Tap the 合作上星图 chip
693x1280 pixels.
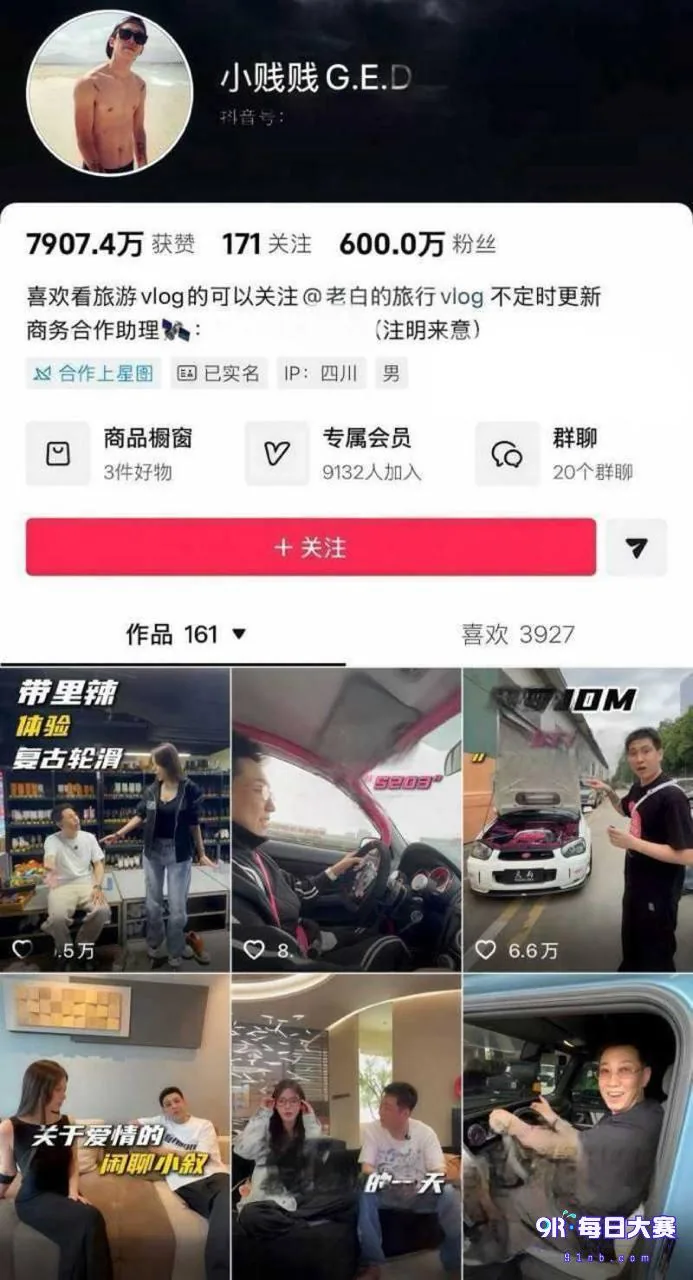(x=94, y=374)
